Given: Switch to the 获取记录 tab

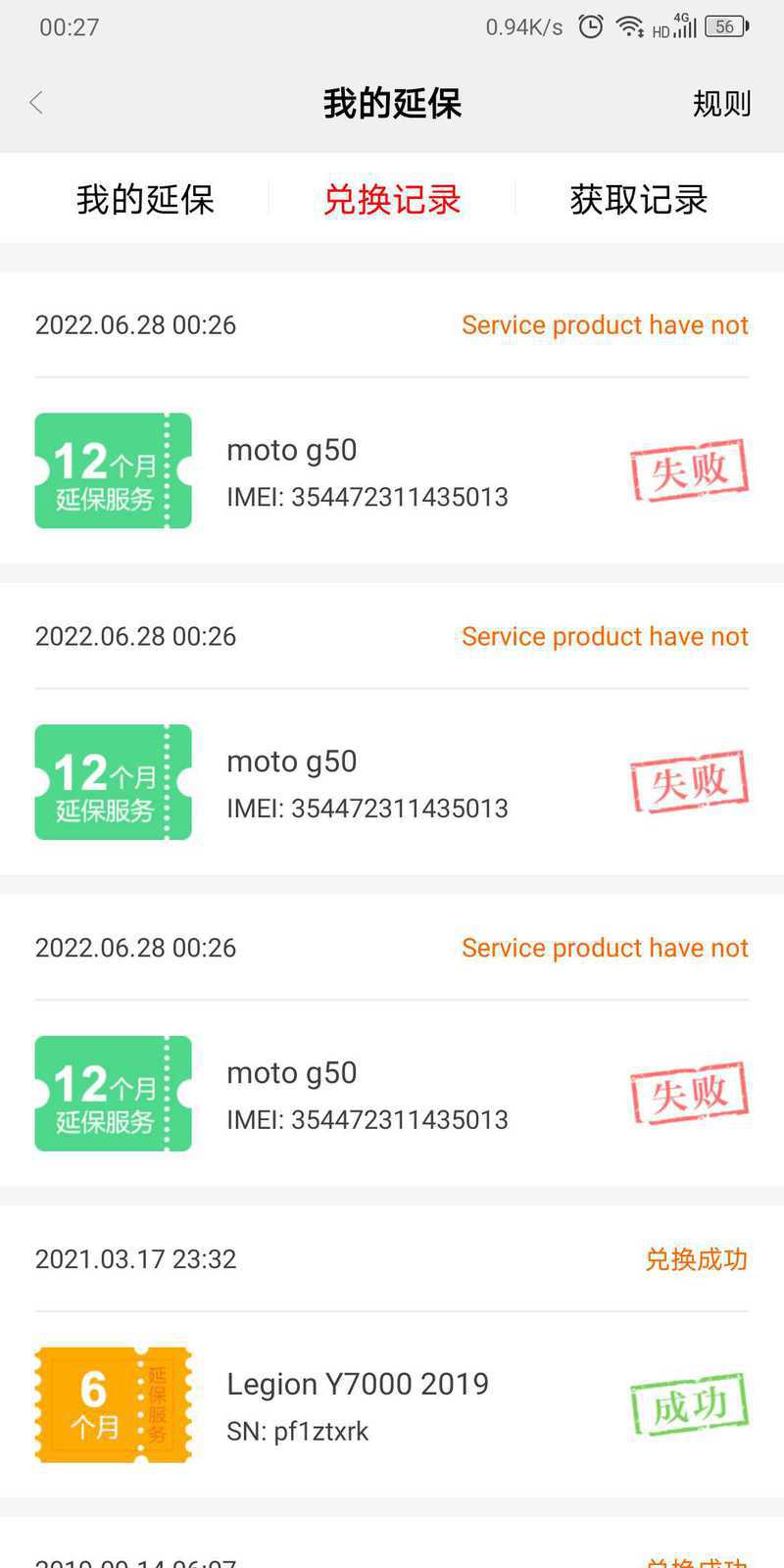Looking at the screenshot, I should click(x=639, y=199).
